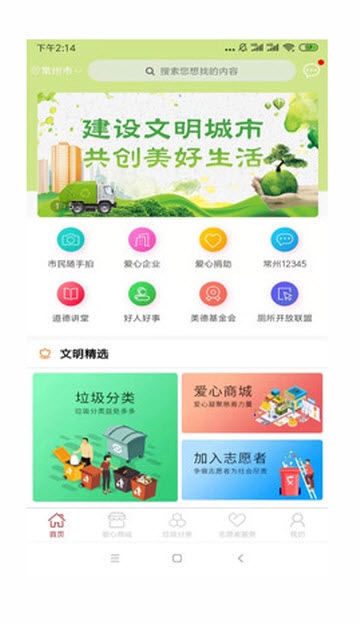Open the 建设文明城市 banner

(178, 155)
